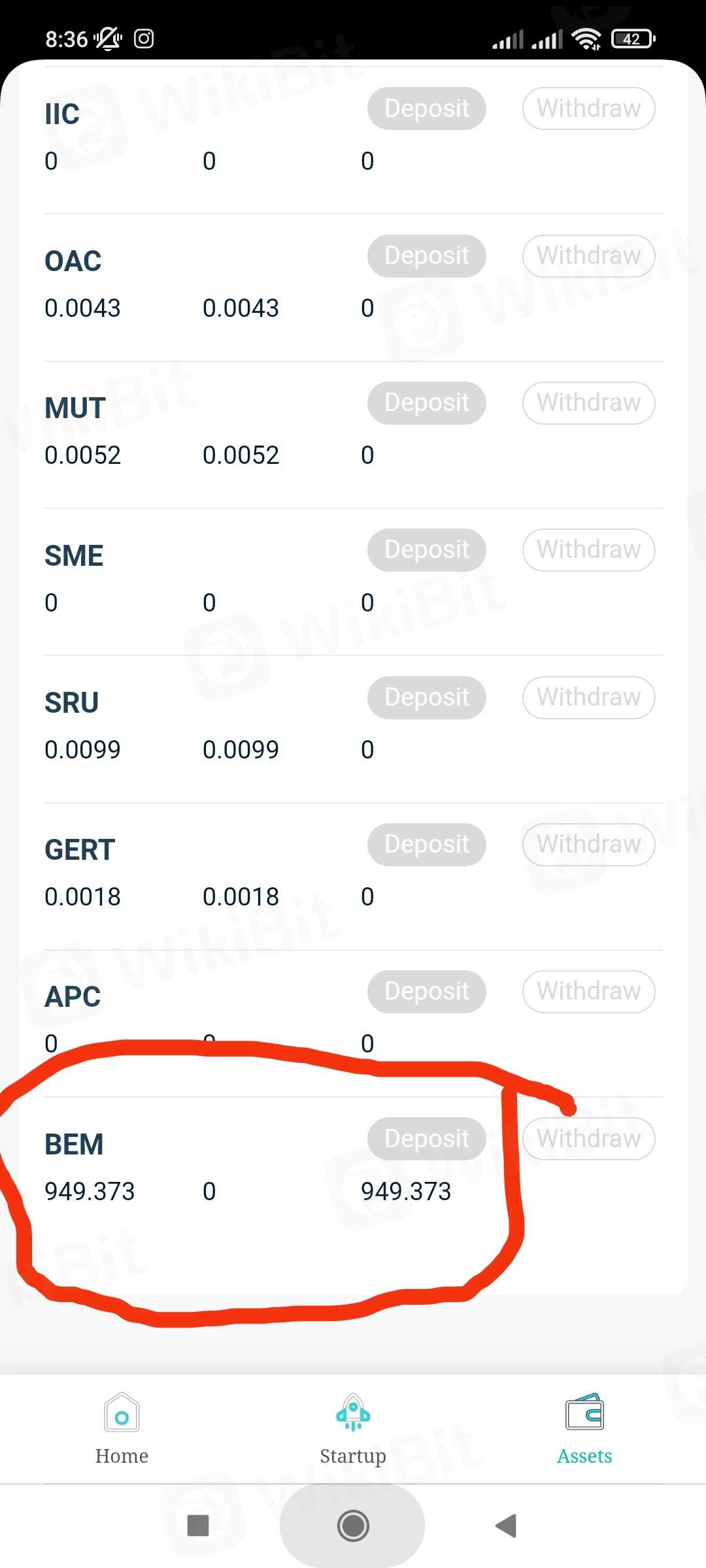
Task: Withdraw GERT tokens
Action: point(588,844)
